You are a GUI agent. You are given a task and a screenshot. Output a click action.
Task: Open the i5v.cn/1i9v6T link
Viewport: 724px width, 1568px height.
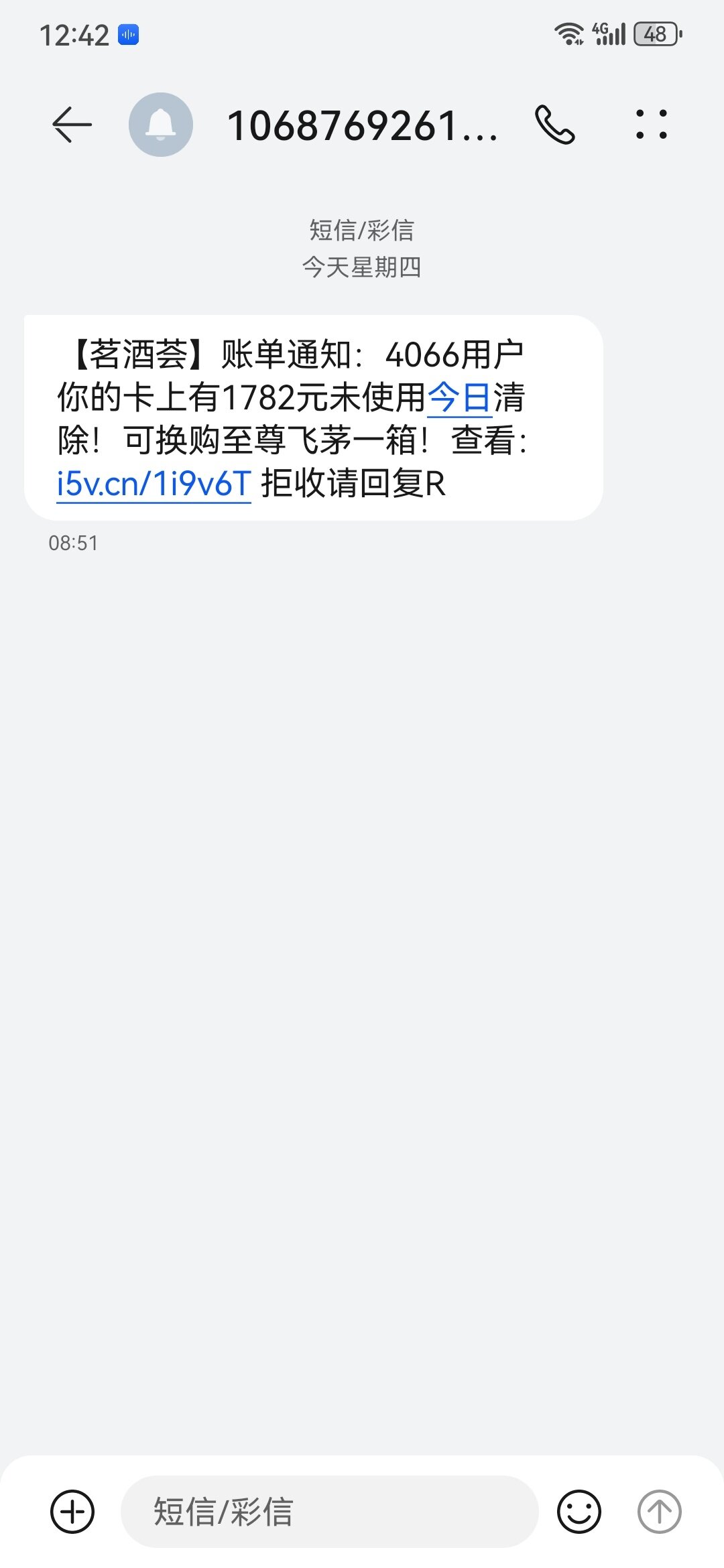(x=154, y=484)
